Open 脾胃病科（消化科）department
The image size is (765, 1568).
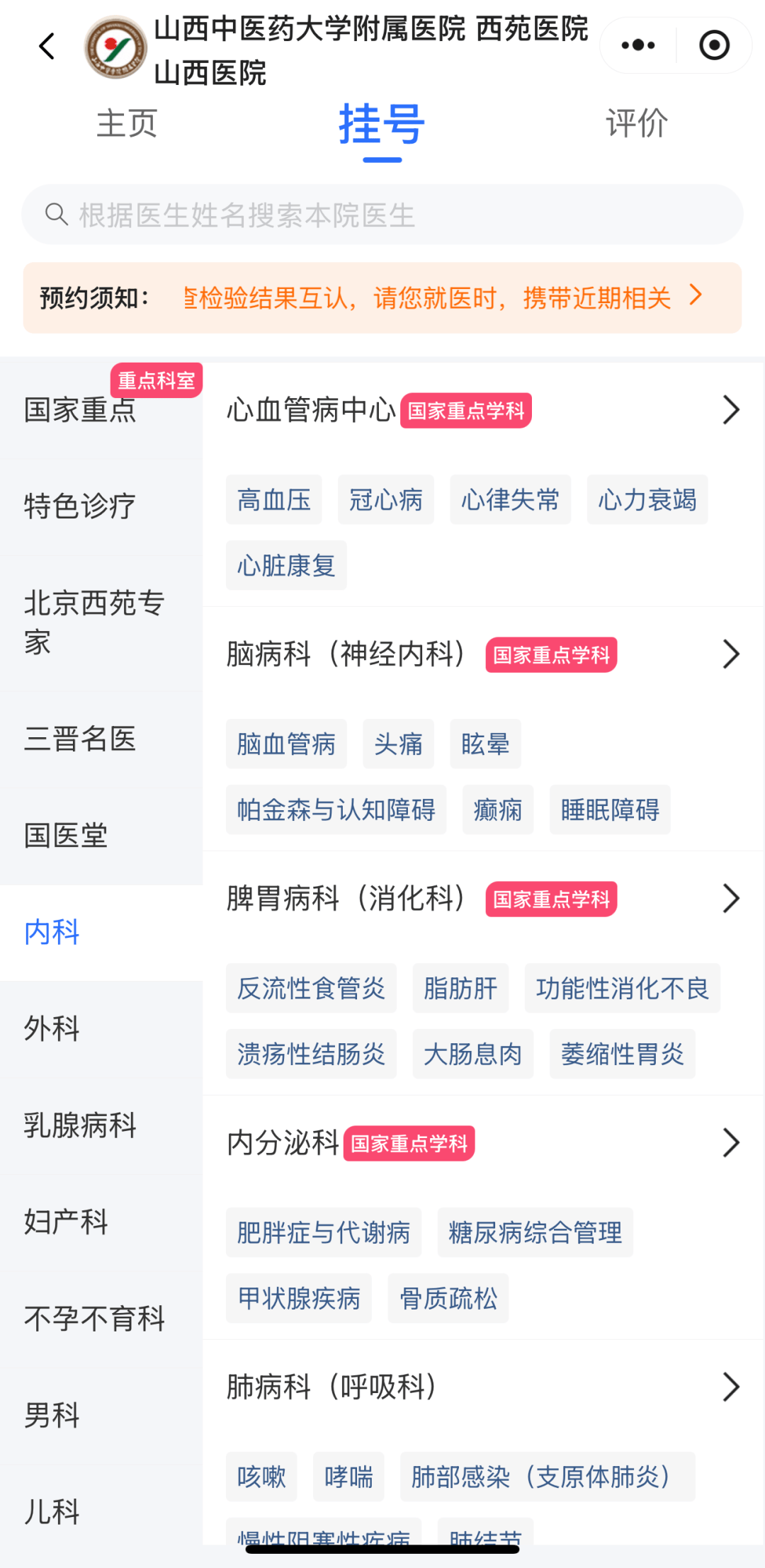click(x=483, y=898)
